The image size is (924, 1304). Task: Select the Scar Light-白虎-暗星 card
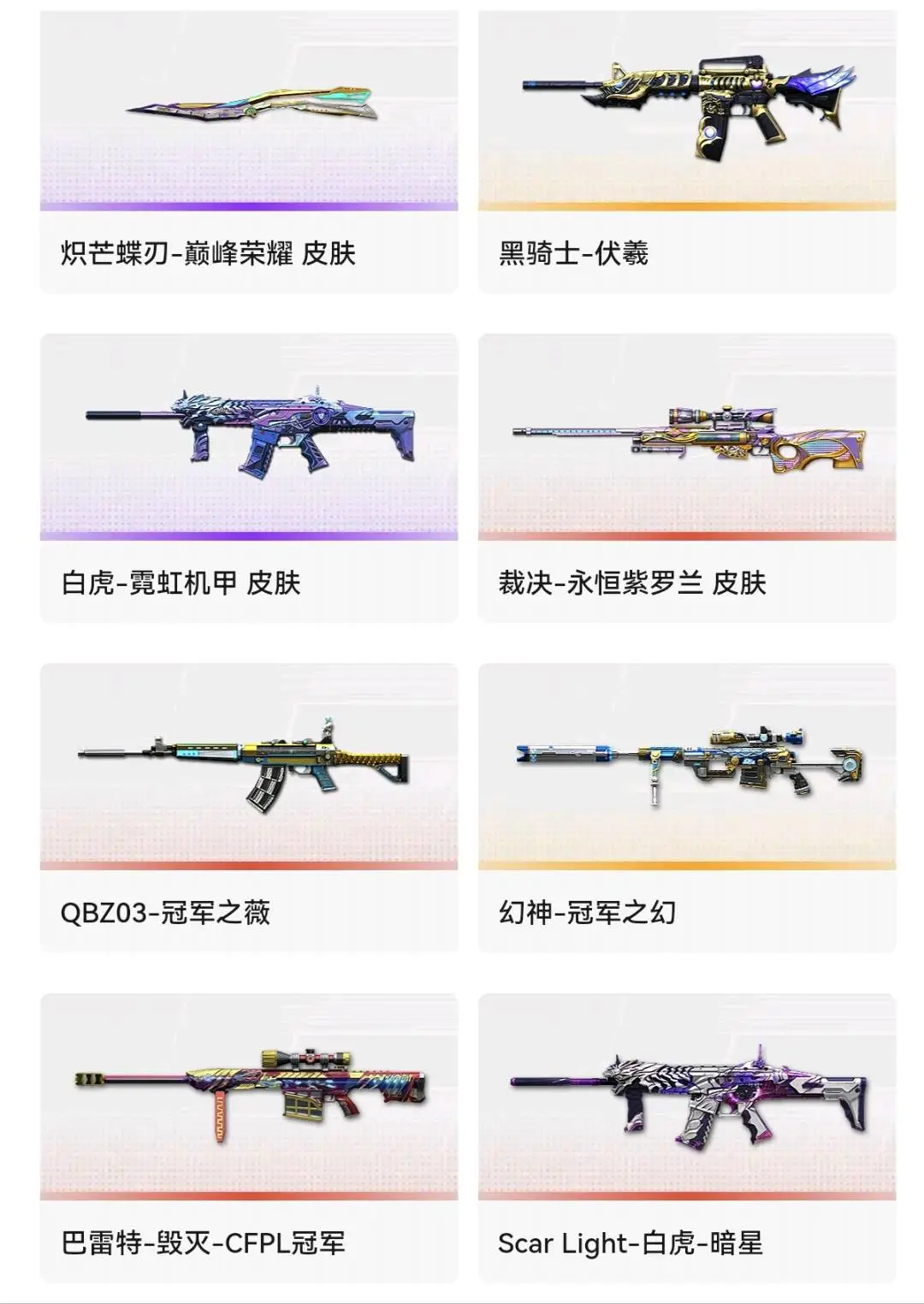(x=687, y=1138)
